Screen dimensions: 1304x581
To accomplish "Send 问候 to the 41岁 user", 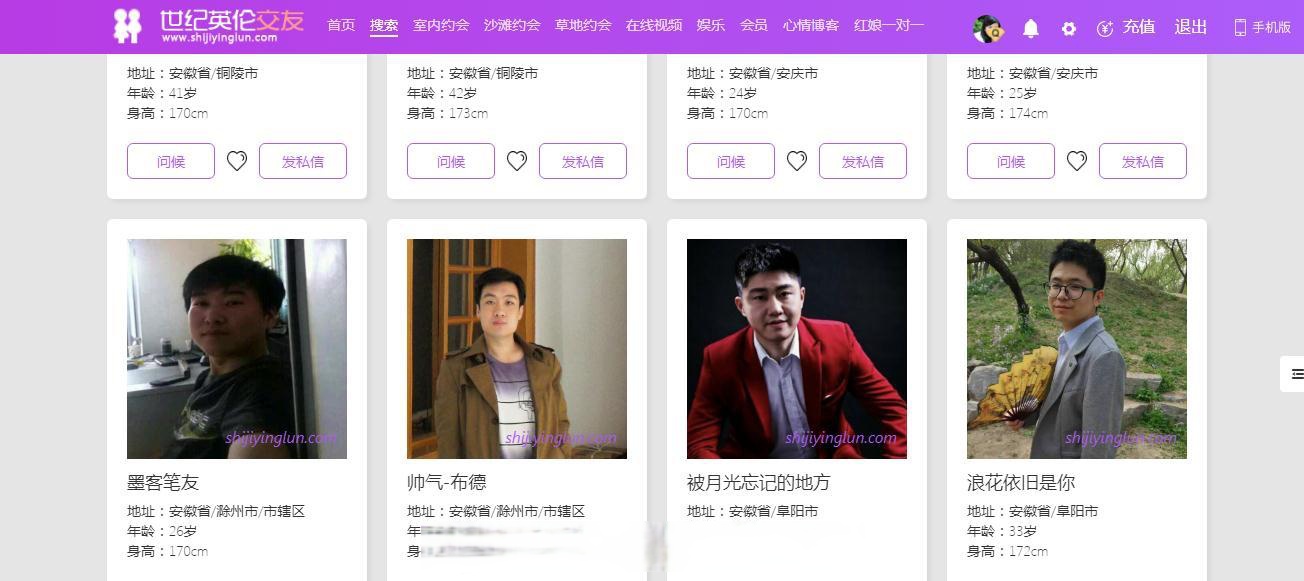I will (171, 161).
